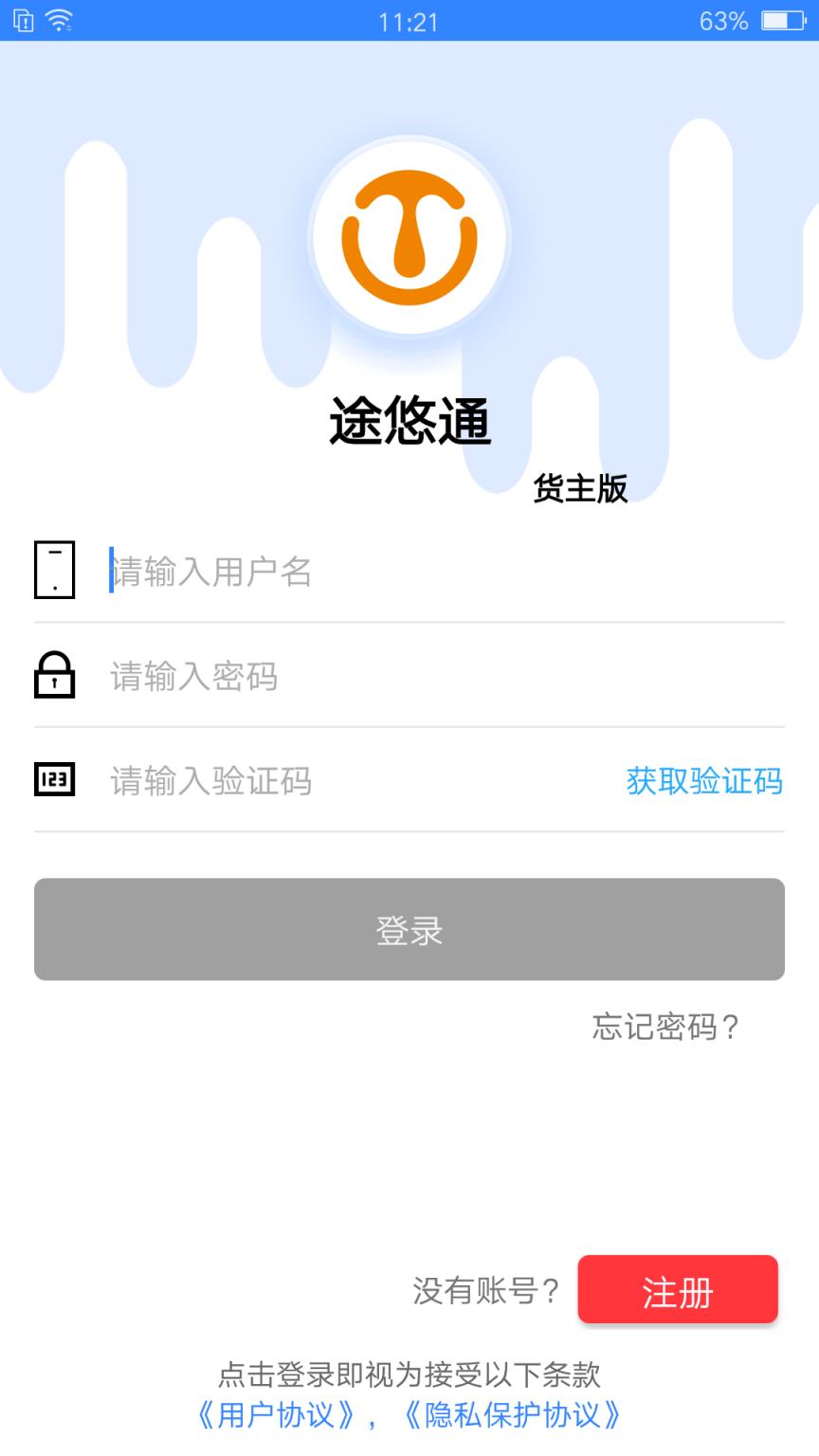Click the 没有账号? no-account text
Image resolution: width=819 pixels, height=1456 pixels.
coord(486,1289)
